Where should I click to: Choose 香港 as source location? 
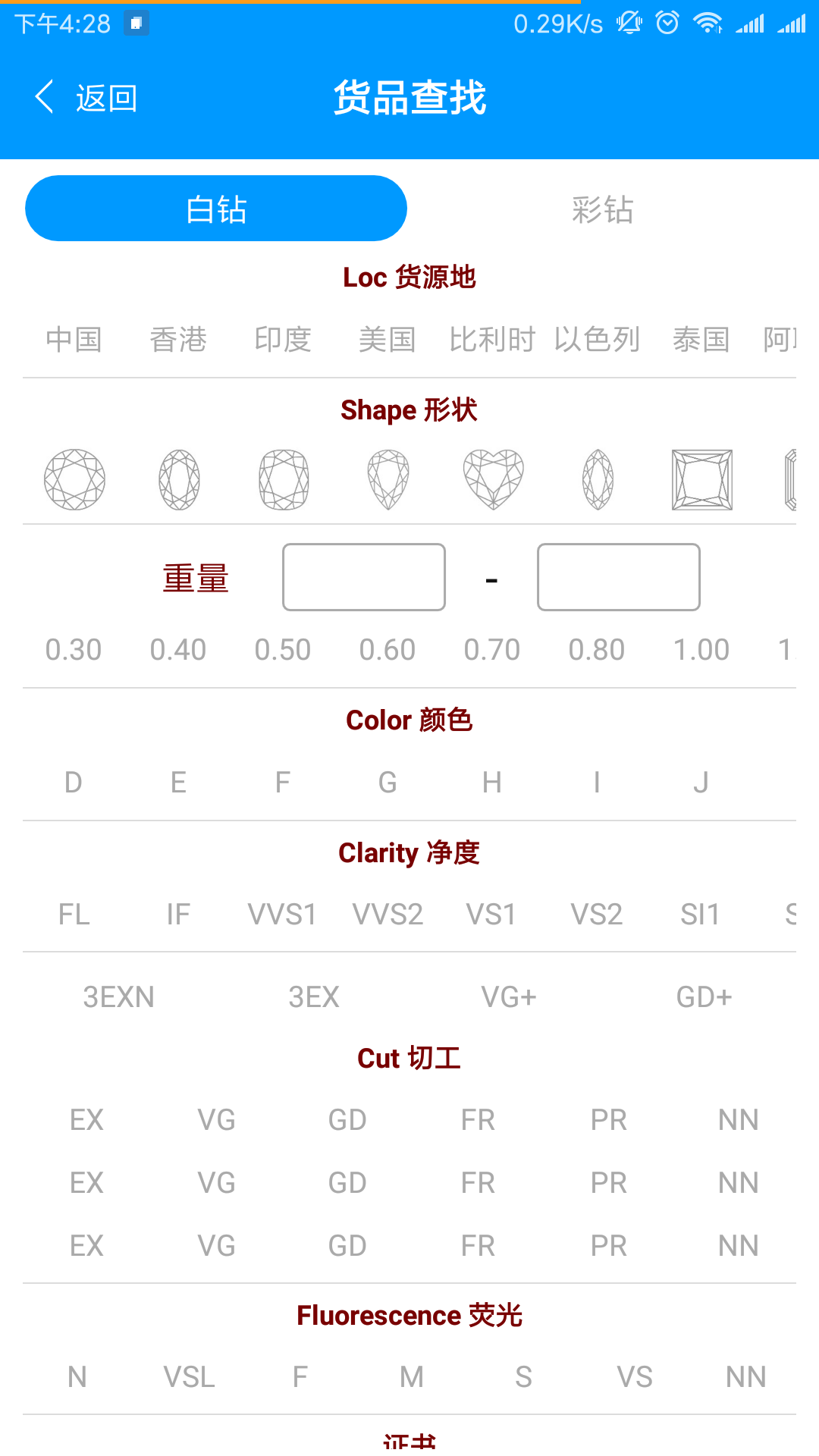[x=178, y=339]
